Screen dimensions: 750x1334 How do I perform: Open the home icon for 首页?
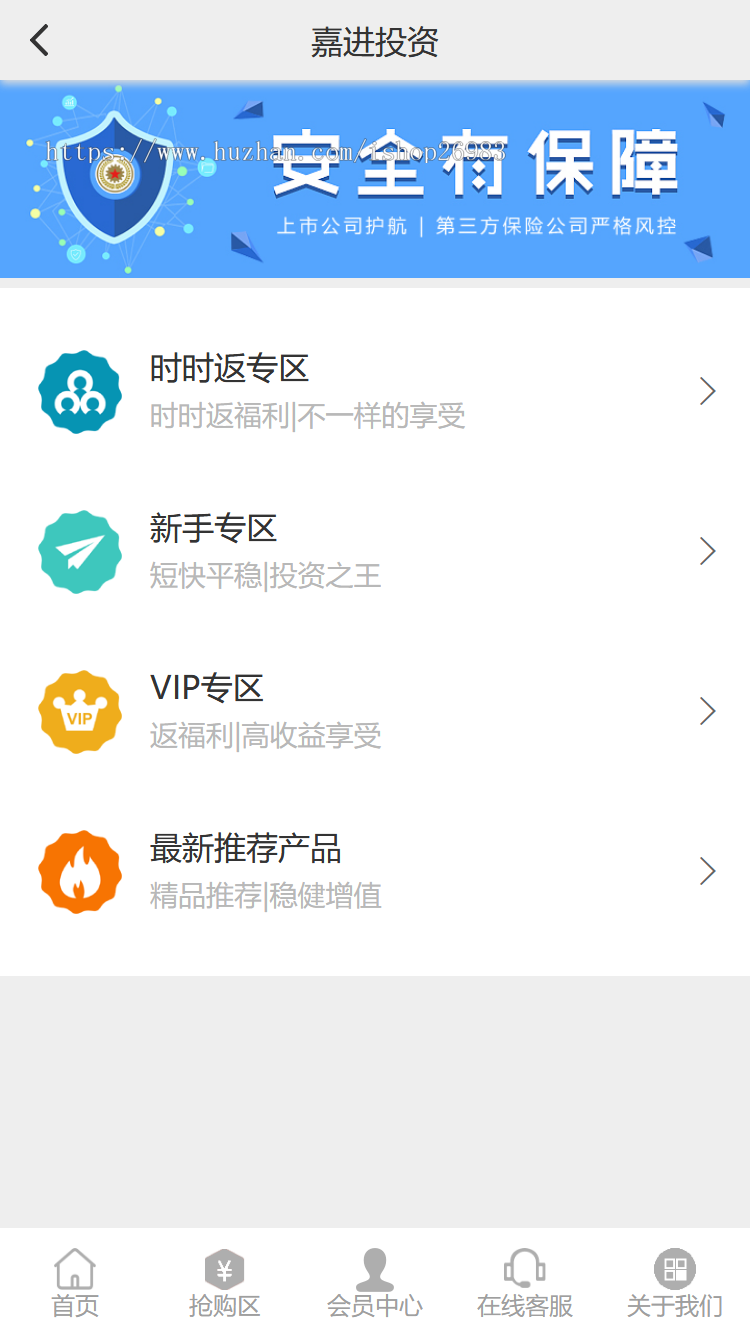[x=75, y=1270]
